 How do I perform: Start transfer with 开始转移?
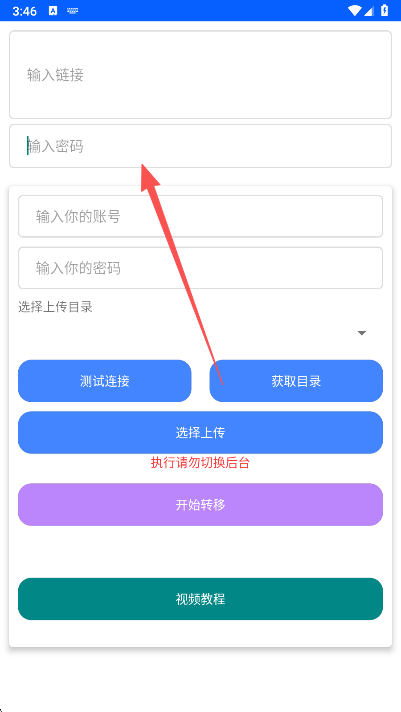(x=200, y=504)
